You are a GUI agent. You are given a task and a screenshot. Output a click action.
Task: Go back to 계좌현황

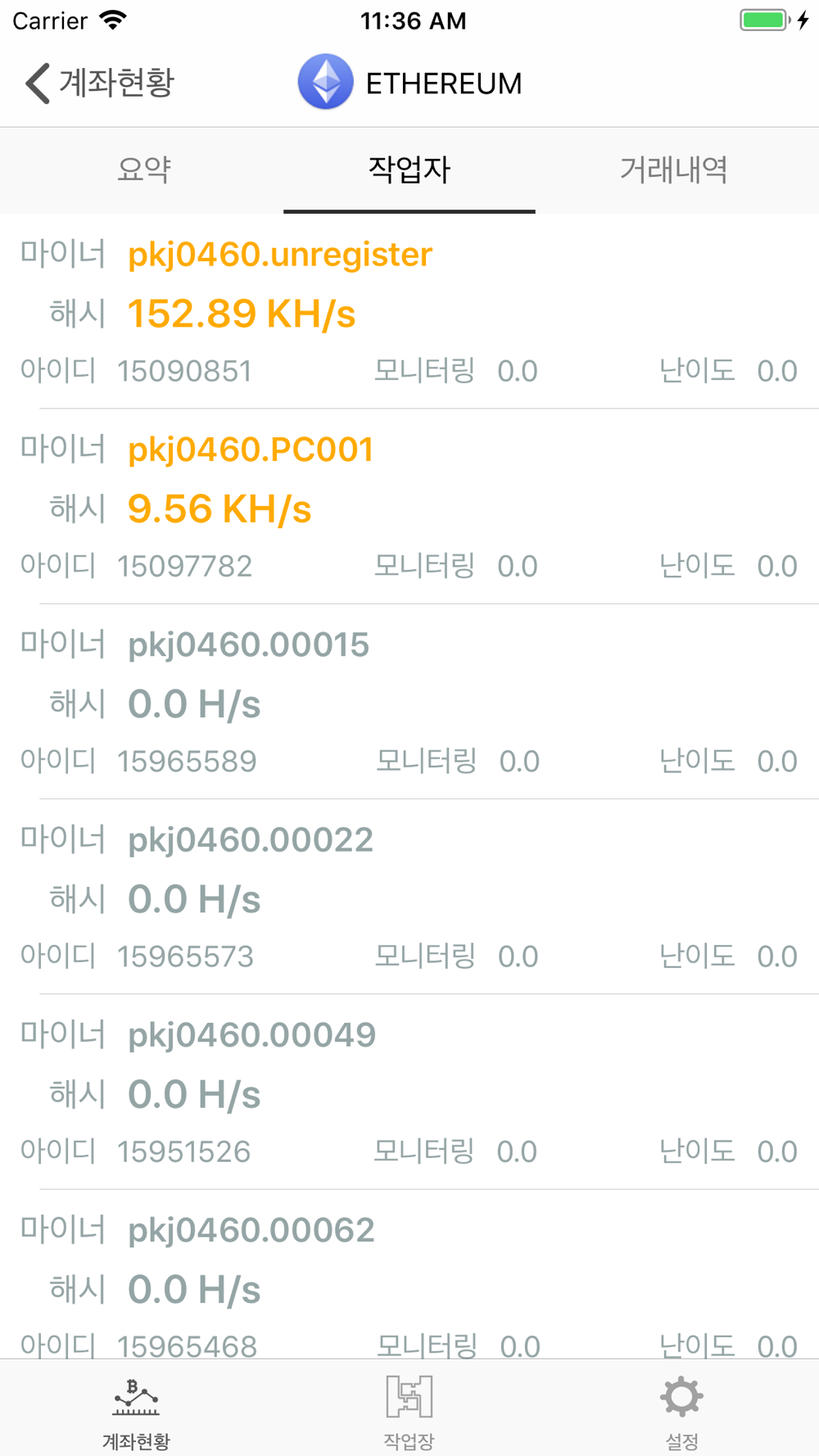tap(99, 83)
